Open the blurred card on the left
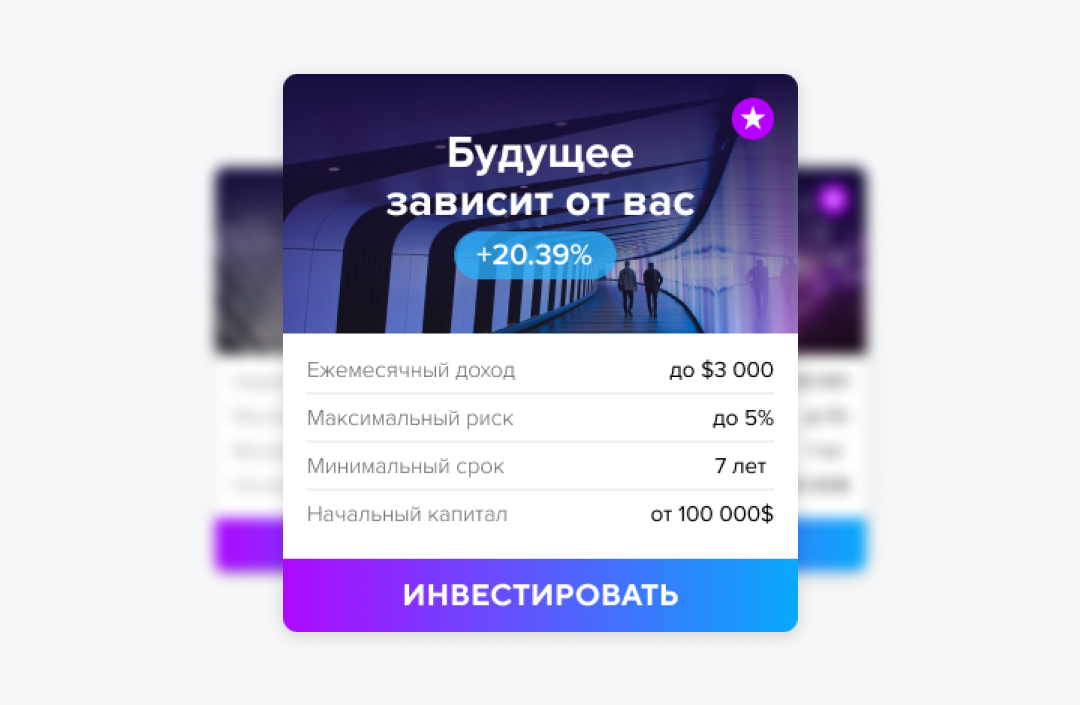 [248, 370]
